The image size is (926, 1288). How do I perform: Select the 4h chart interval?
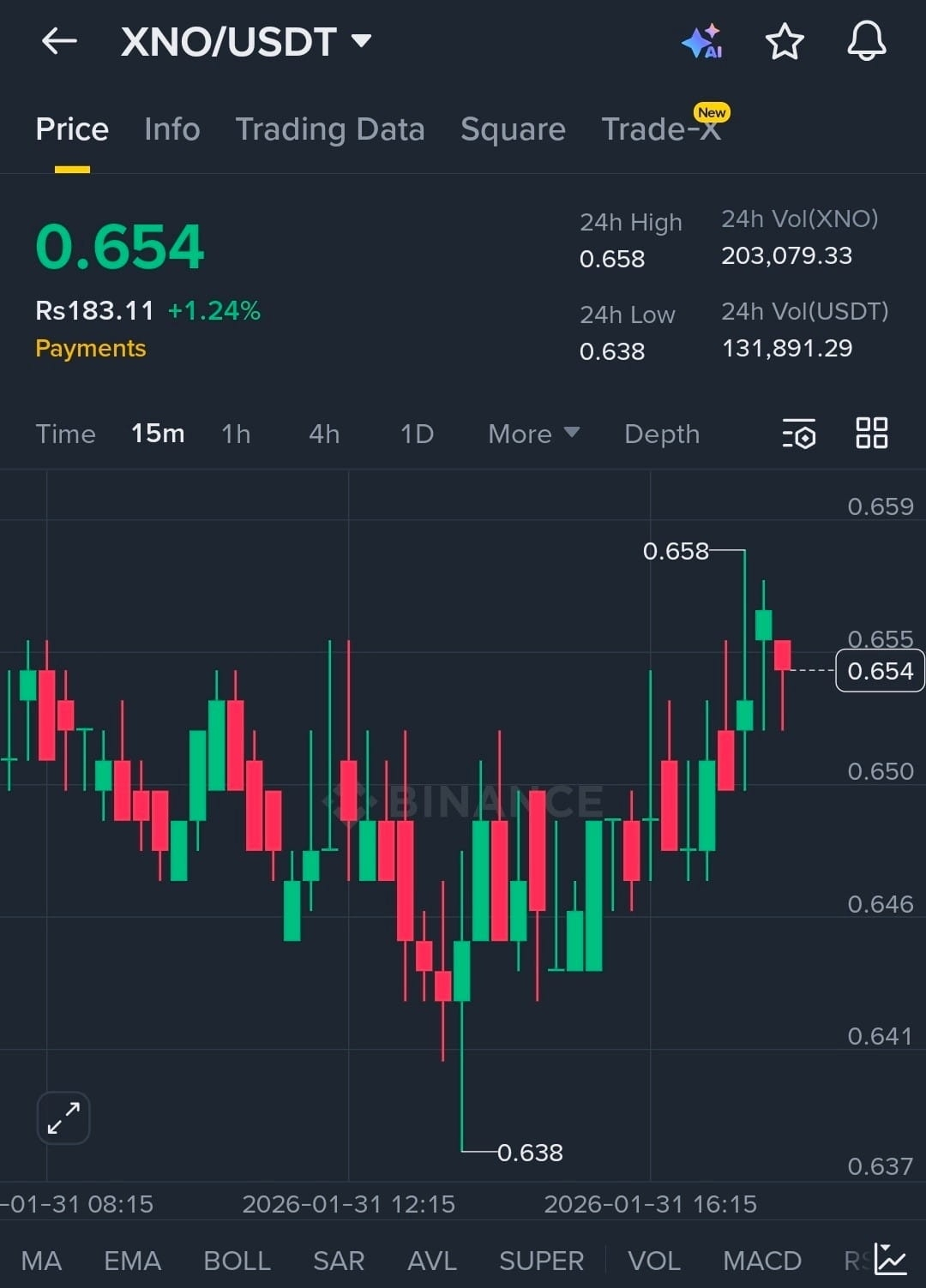tap(324, 434)
